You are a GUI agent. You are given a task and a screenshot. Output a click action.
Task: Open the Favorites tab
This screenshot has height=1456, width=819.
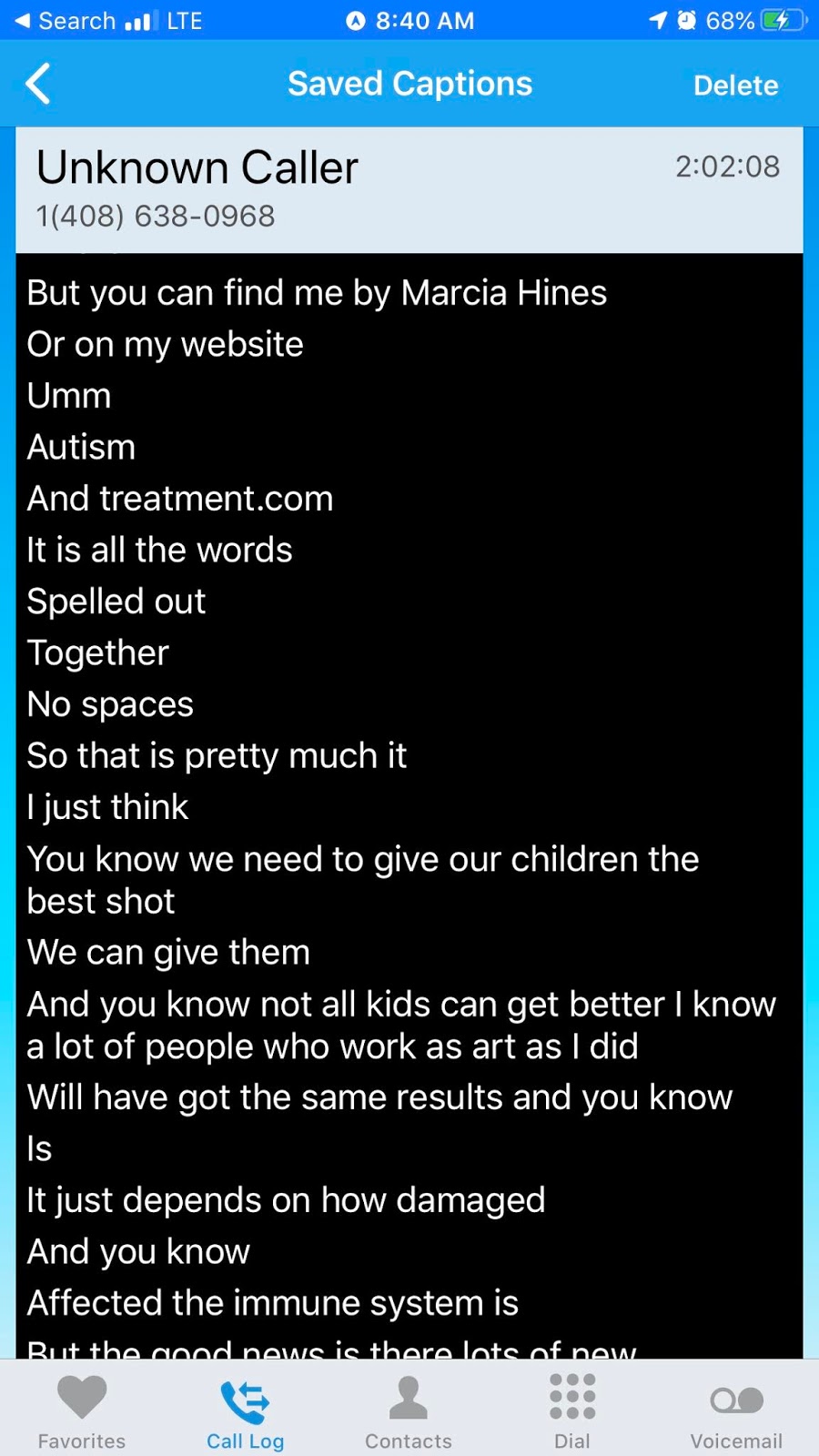click(82, 1410)
